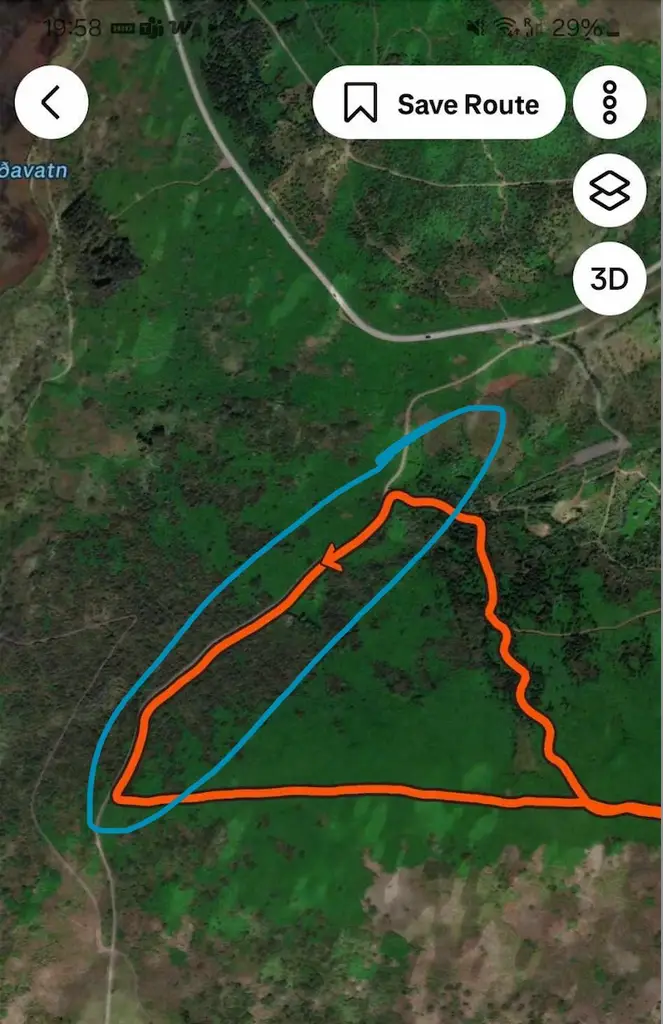The height and width of the screenshot is (1024, 663).
Task: Switch the map to 3D view
Action: click(x=609, y=278)
